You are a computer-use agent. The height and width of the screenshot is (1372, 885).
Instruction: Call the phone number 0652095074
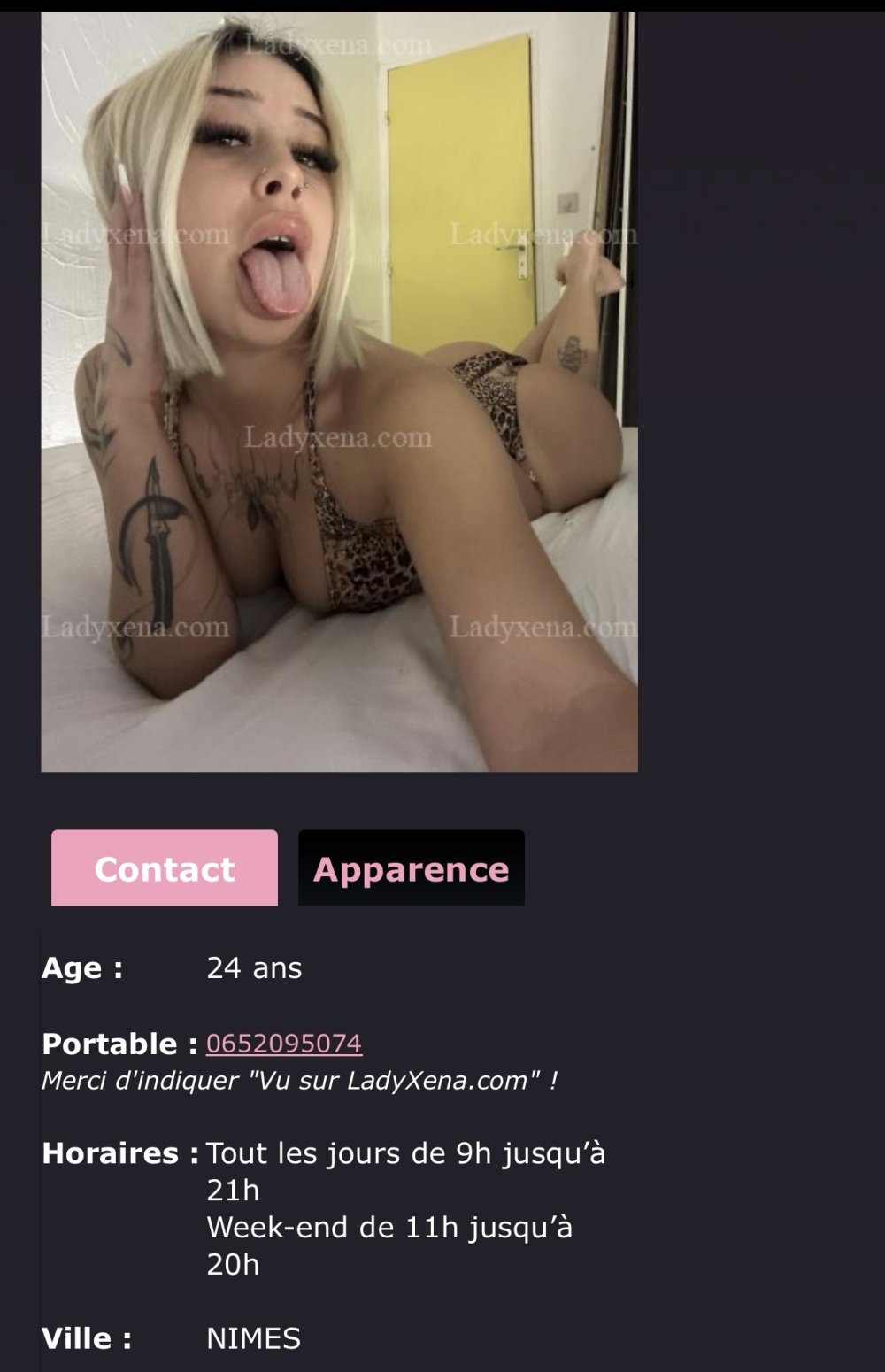[284, 1044]
